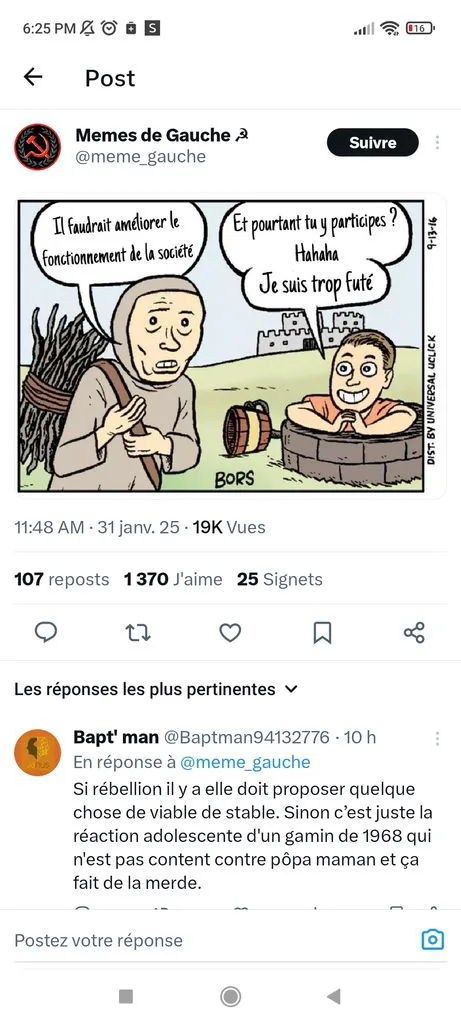View the 1 370 J'aime list
This screenshot has width=461, height=1024.
(x=173, y=579)
